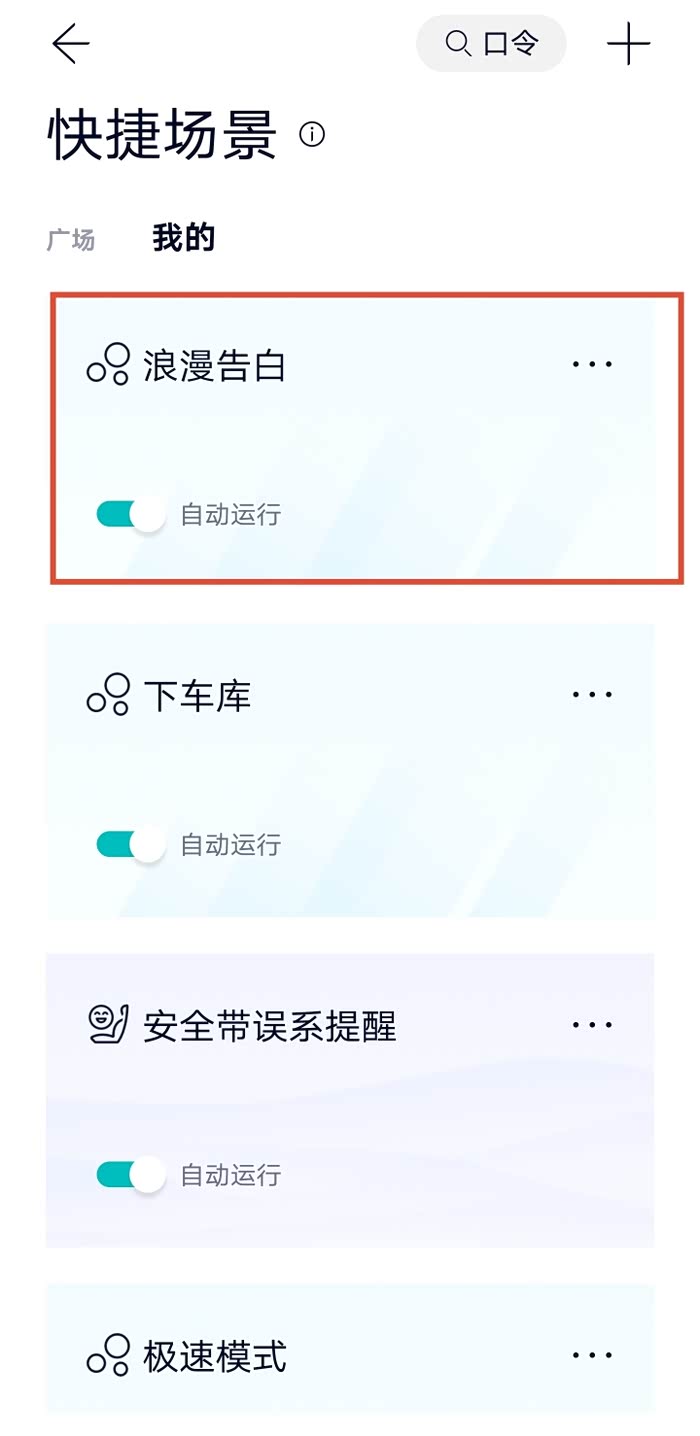Open the 安全带误系提醒 scene card
The height and width of the screenshot is (1436, 700).
(x=350, y=1100)
